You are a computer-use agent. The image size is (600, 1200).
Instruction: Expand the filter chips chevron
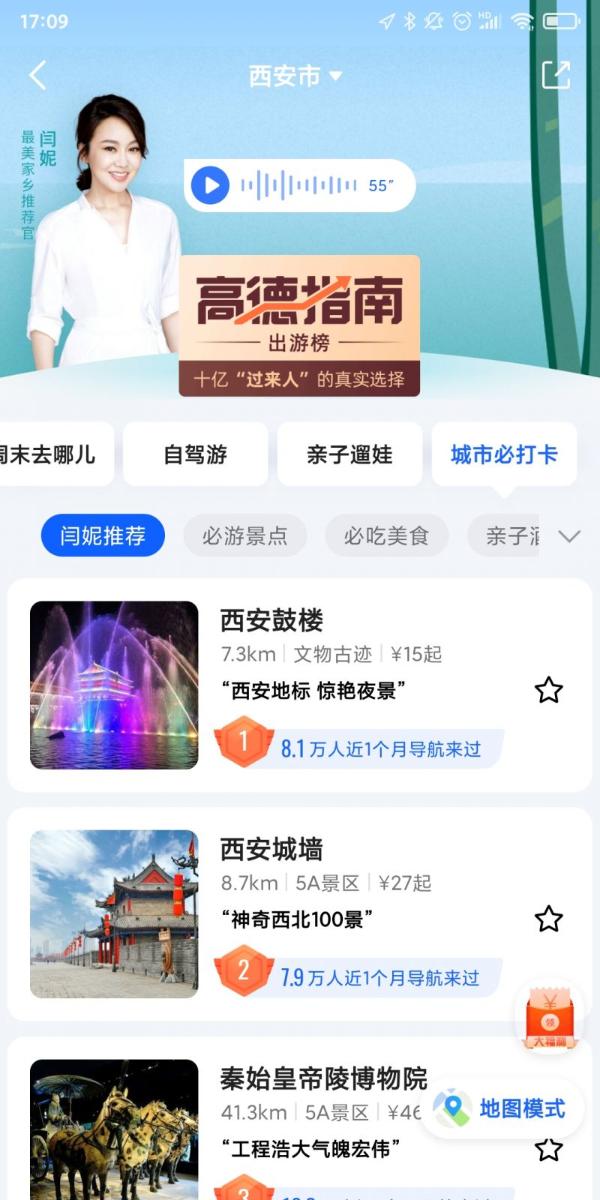[x=569, y=537]
